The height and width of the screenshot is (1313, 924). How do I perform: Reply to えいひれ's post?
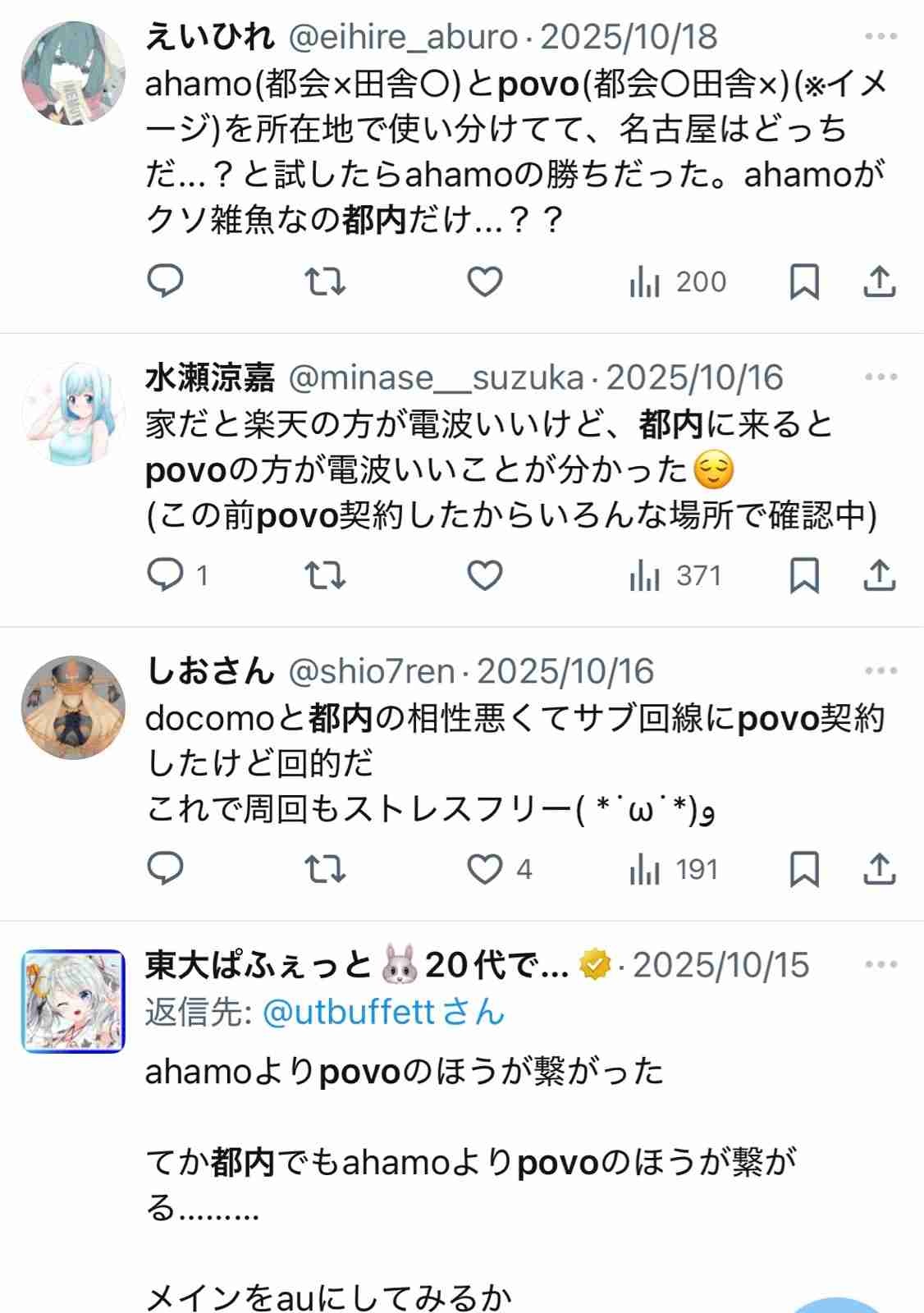pos(165,282)
